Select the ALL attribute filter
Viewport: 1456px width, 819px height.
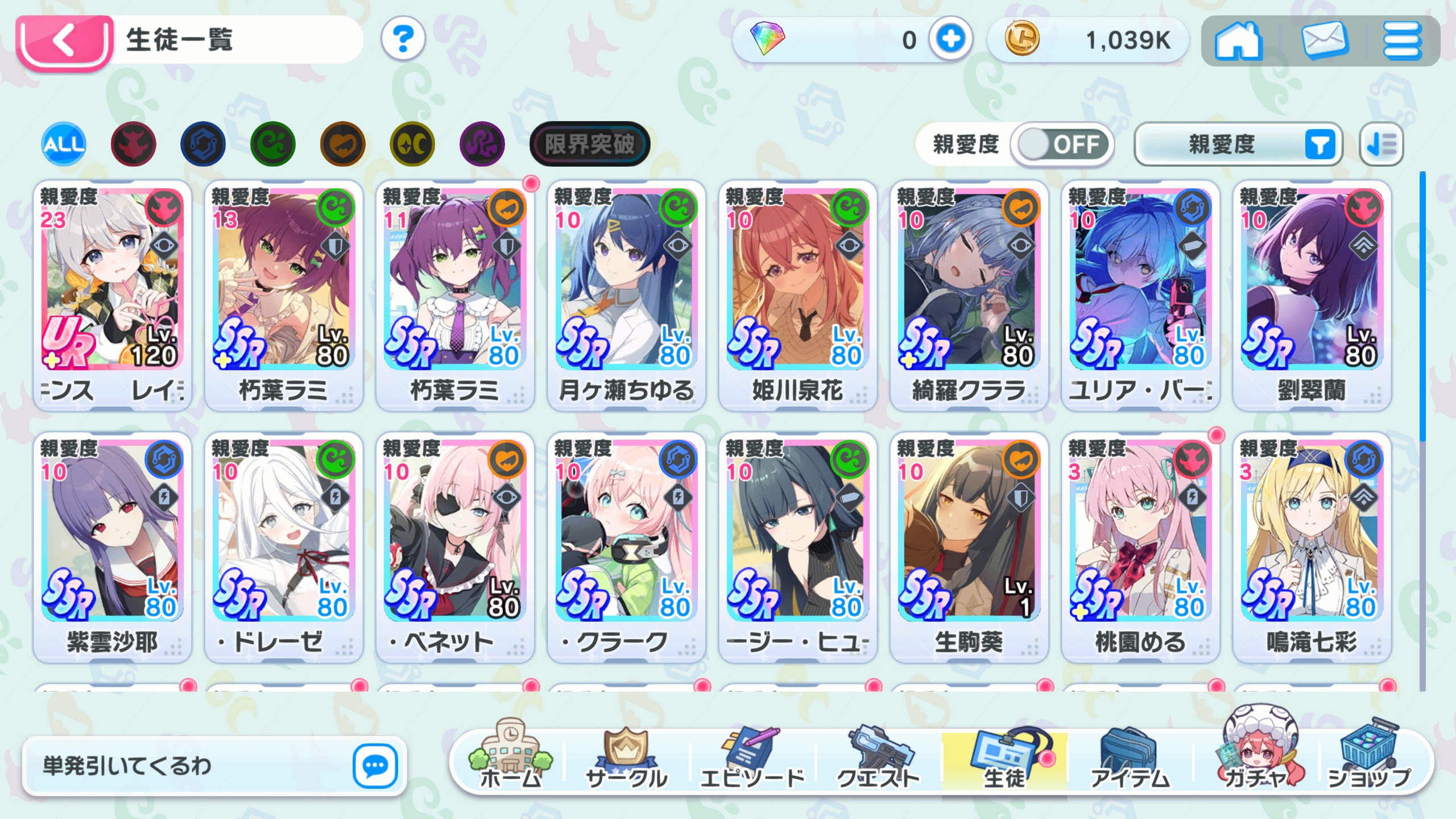click(64, 144)
